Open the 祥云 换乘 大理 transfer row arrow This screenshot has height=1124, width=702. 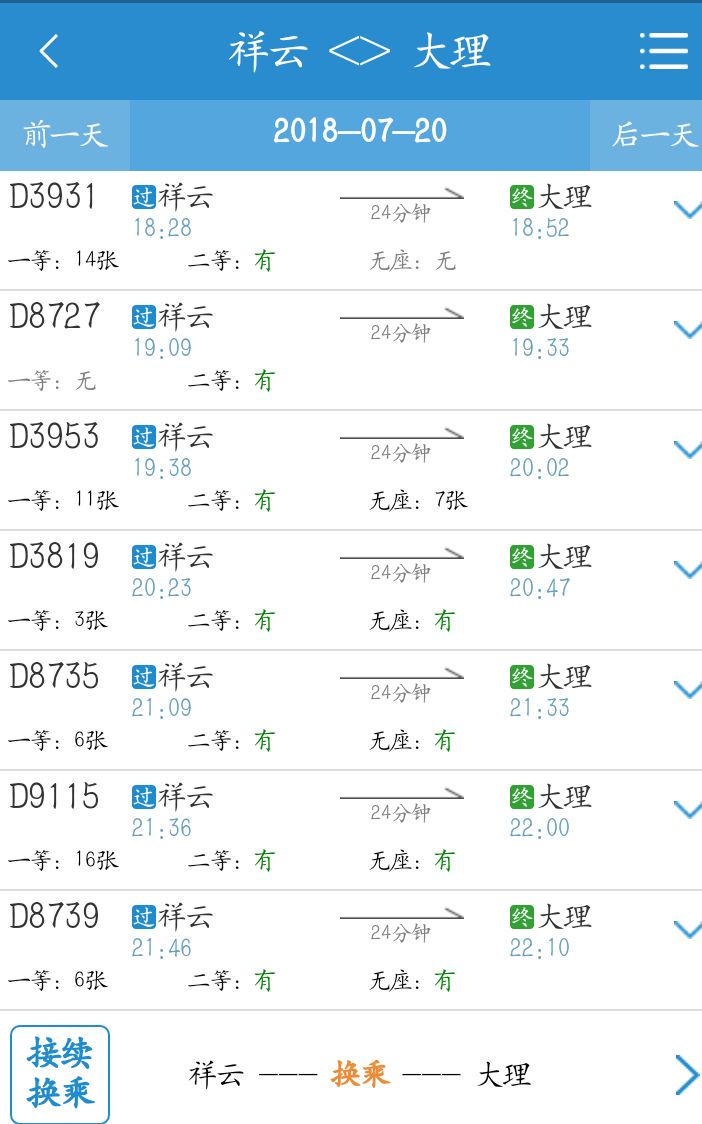coord(687,1075)
